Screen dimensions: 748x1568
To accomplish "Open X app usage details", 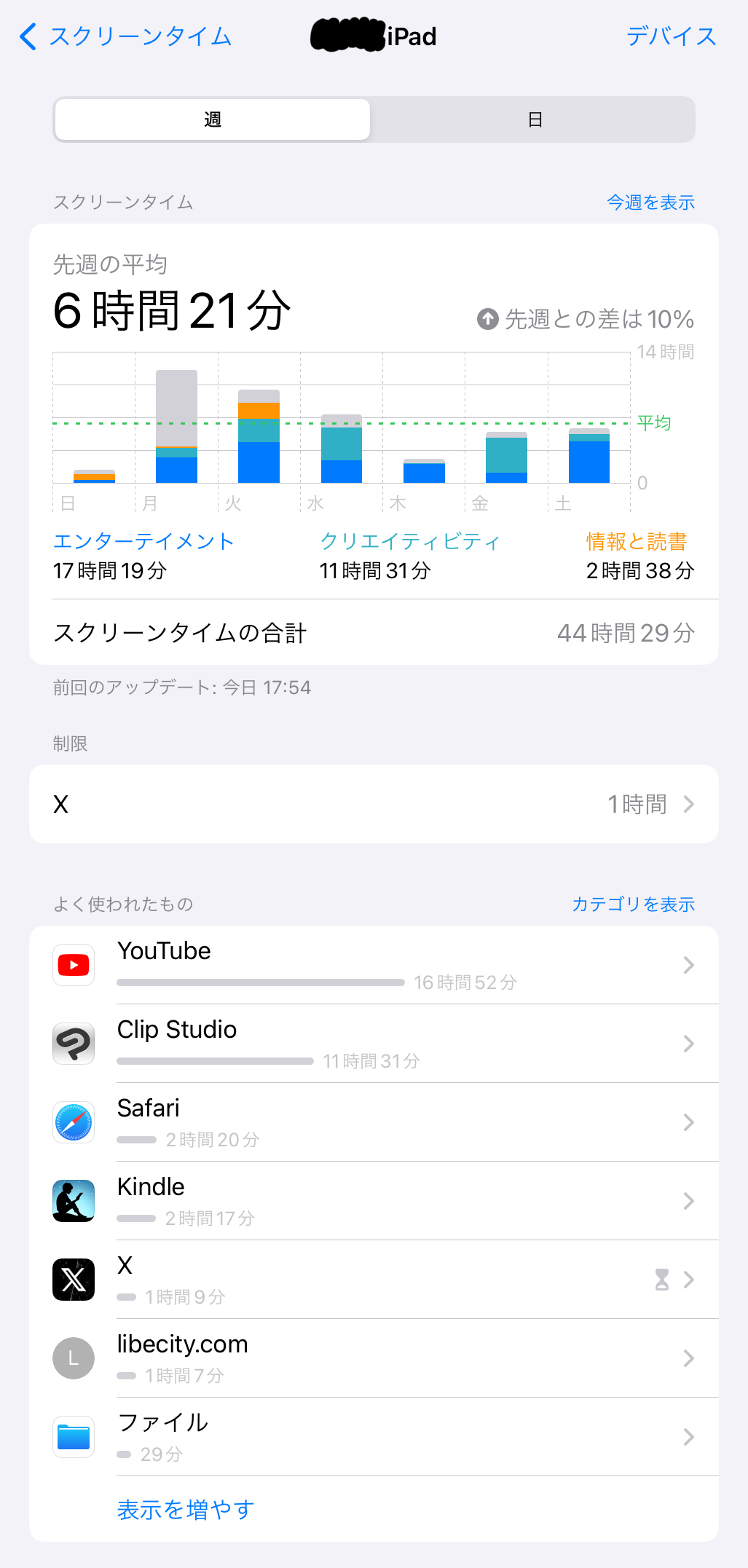I will click(x=374, y=1280).
